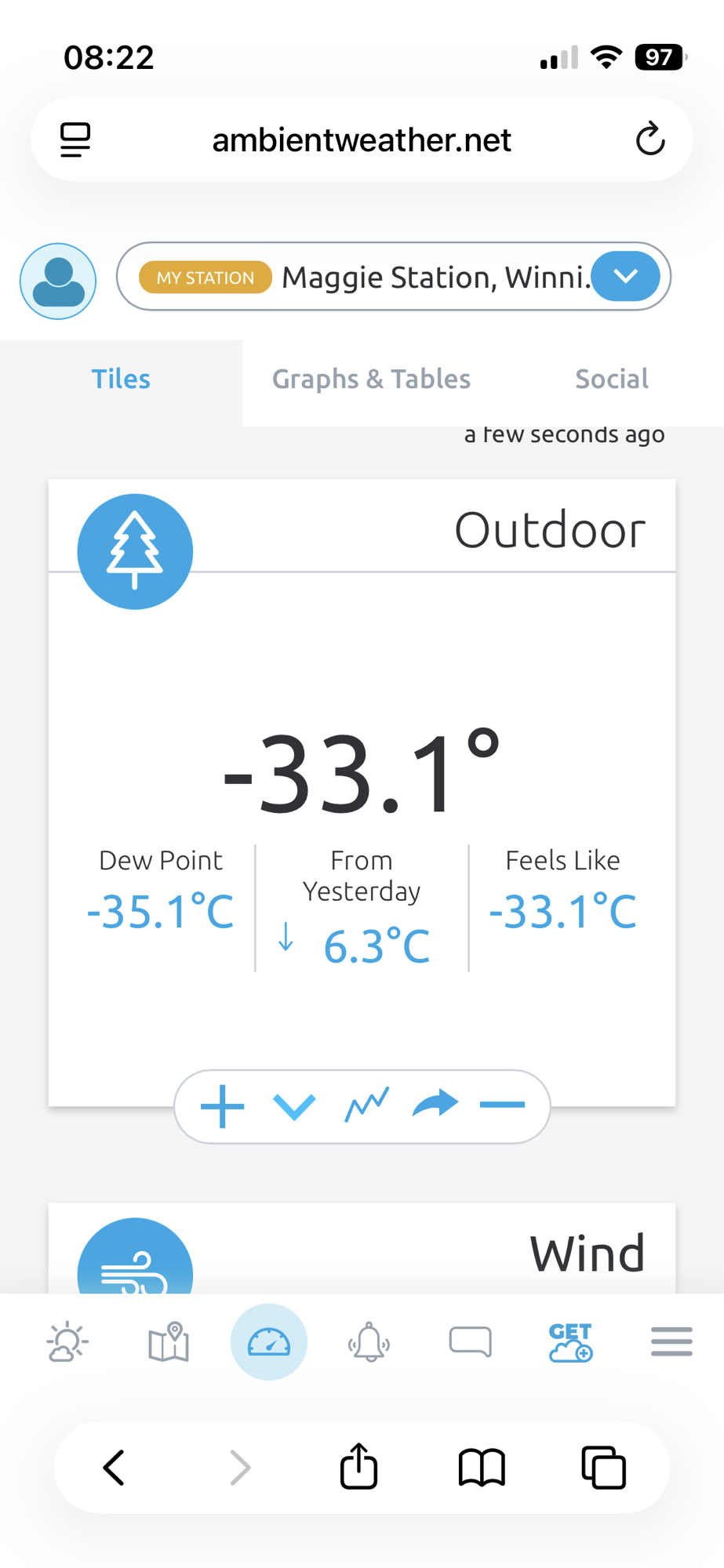Open the map navigation icon
The height and width of the screenshot is (1568, 724).
click(x=169, y=1342)
